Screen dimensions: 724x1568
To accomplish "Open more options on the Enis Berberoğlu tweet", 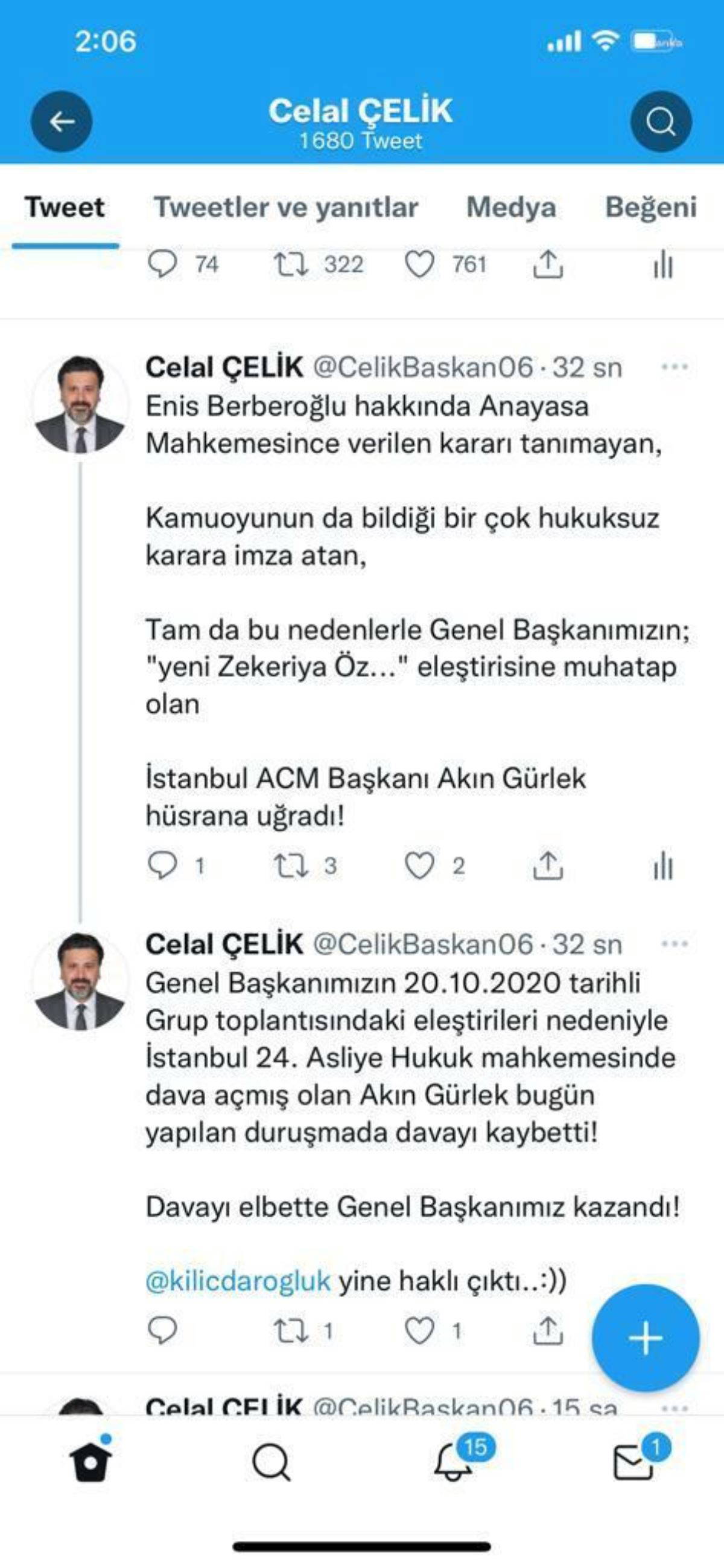I will tap(674, 367).
